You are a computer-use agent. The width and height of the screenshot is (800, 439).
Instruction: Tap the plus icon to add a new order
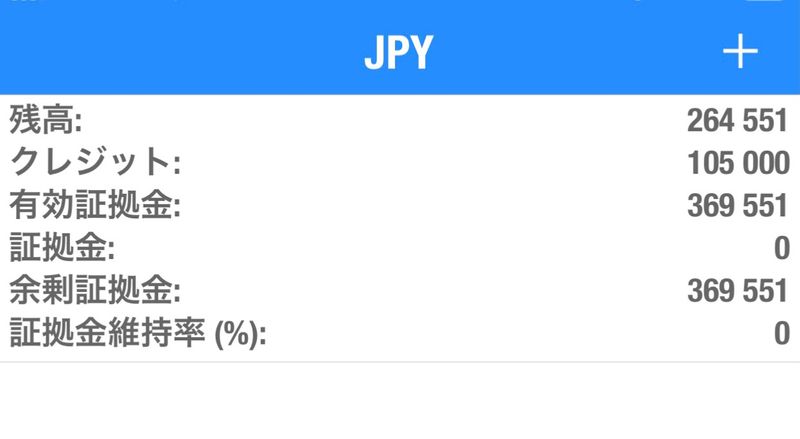click(740, 53)
